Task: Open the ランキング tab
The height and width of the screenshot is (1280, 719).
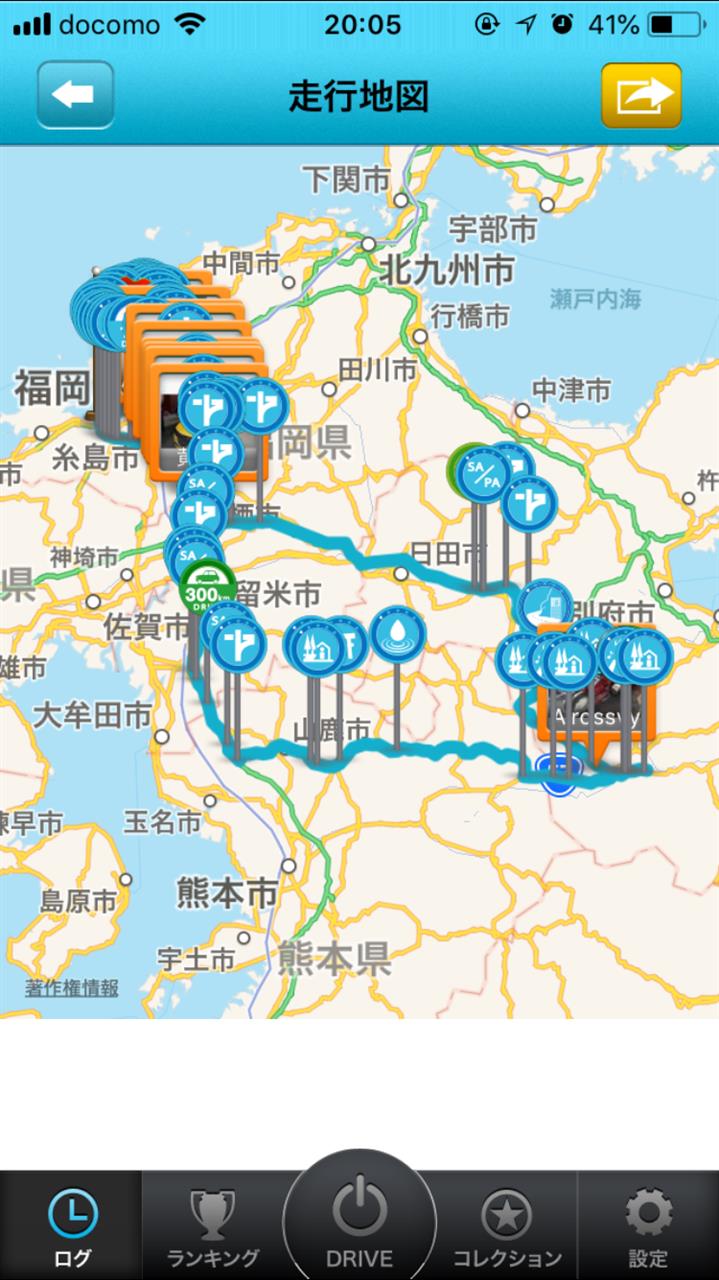Action: tap(212, 1226)
